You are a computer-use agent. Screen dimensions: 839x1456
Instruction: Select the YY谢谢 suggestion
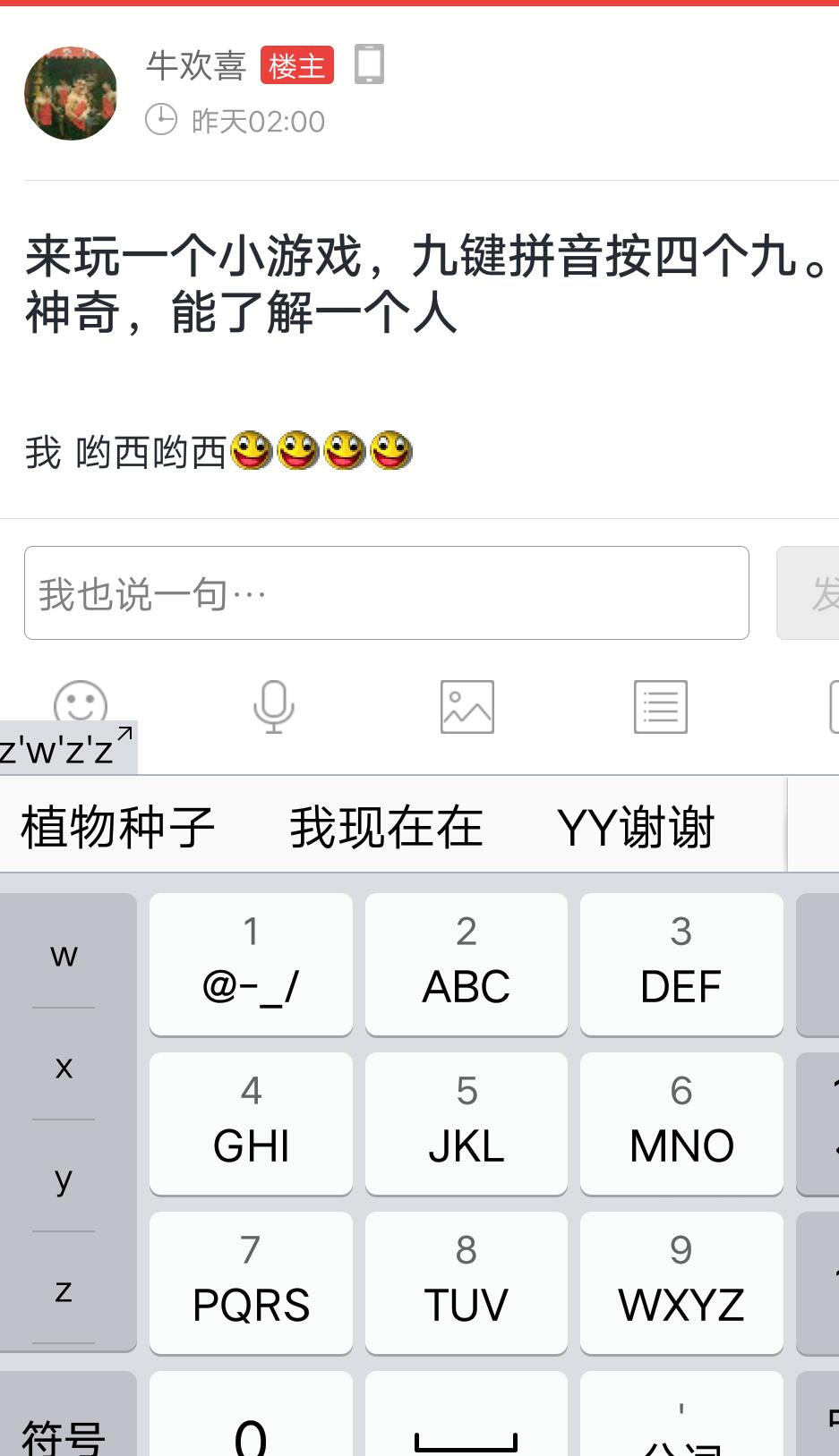[x=635, y=826]
